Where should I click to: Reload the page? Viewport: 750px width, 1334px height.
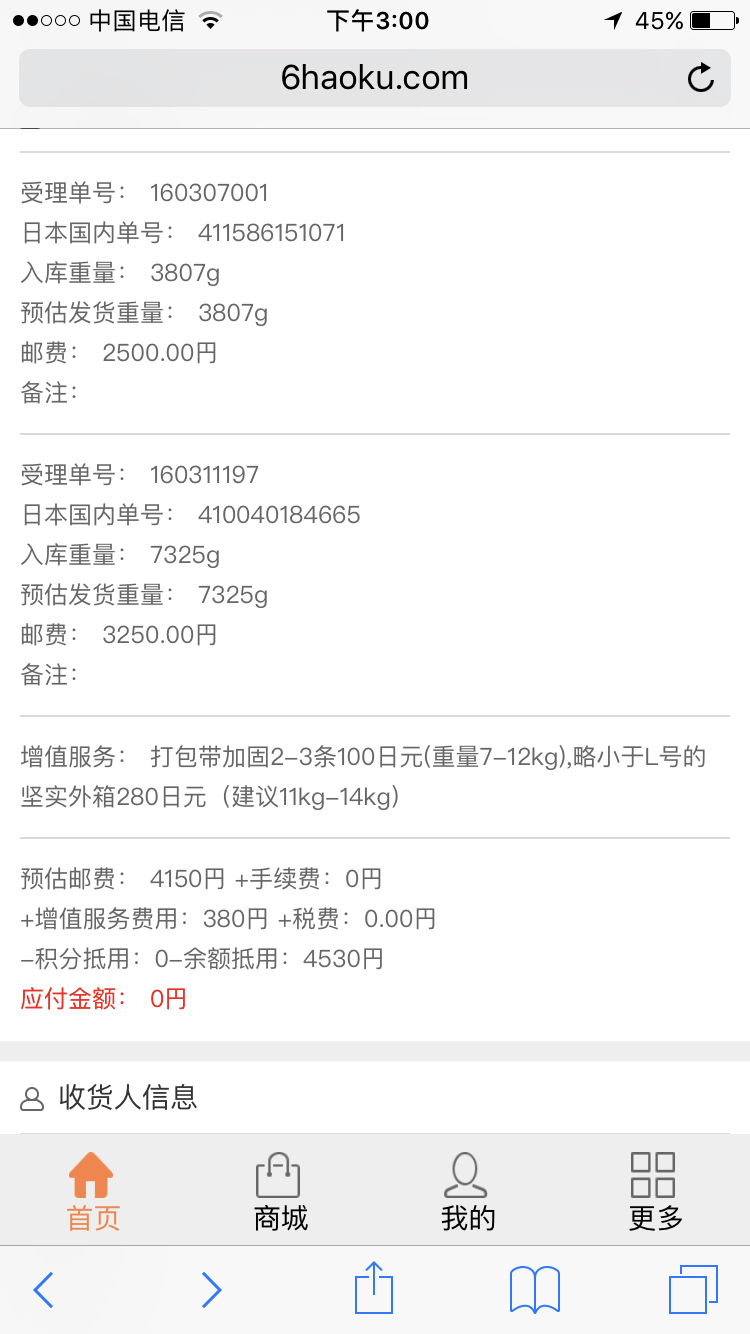(701, 78)
